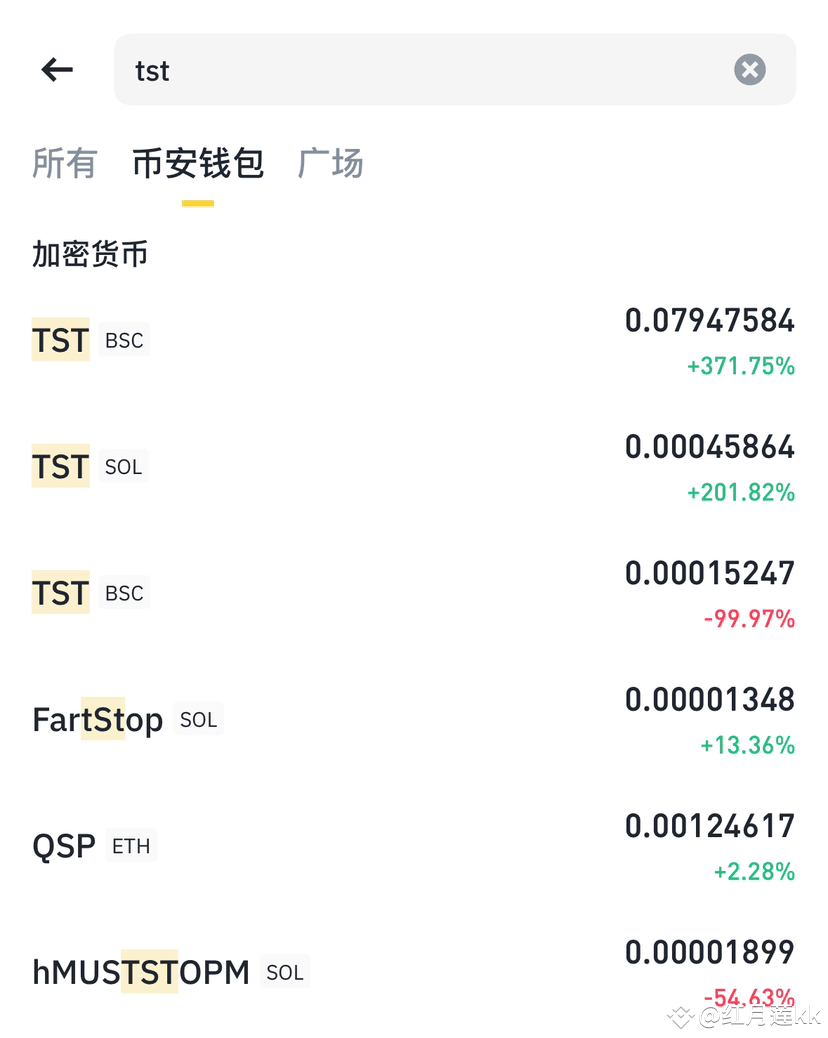This screenshot has width=828, height=1038.
Task: Click the SOL badge beside FartStop
Action: [197, 720]
